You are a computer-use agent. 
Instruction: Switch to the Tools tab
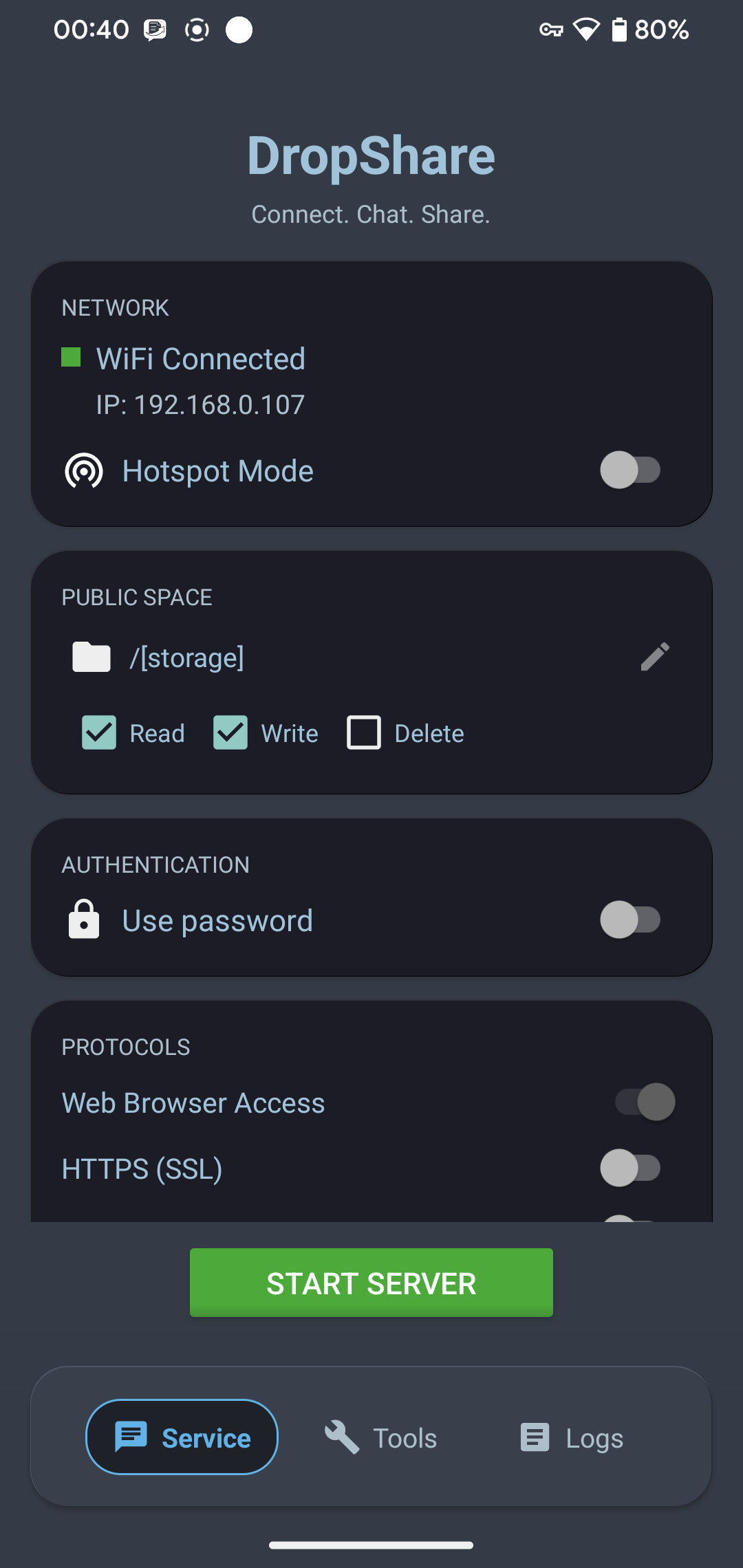tap(383, 1437)
